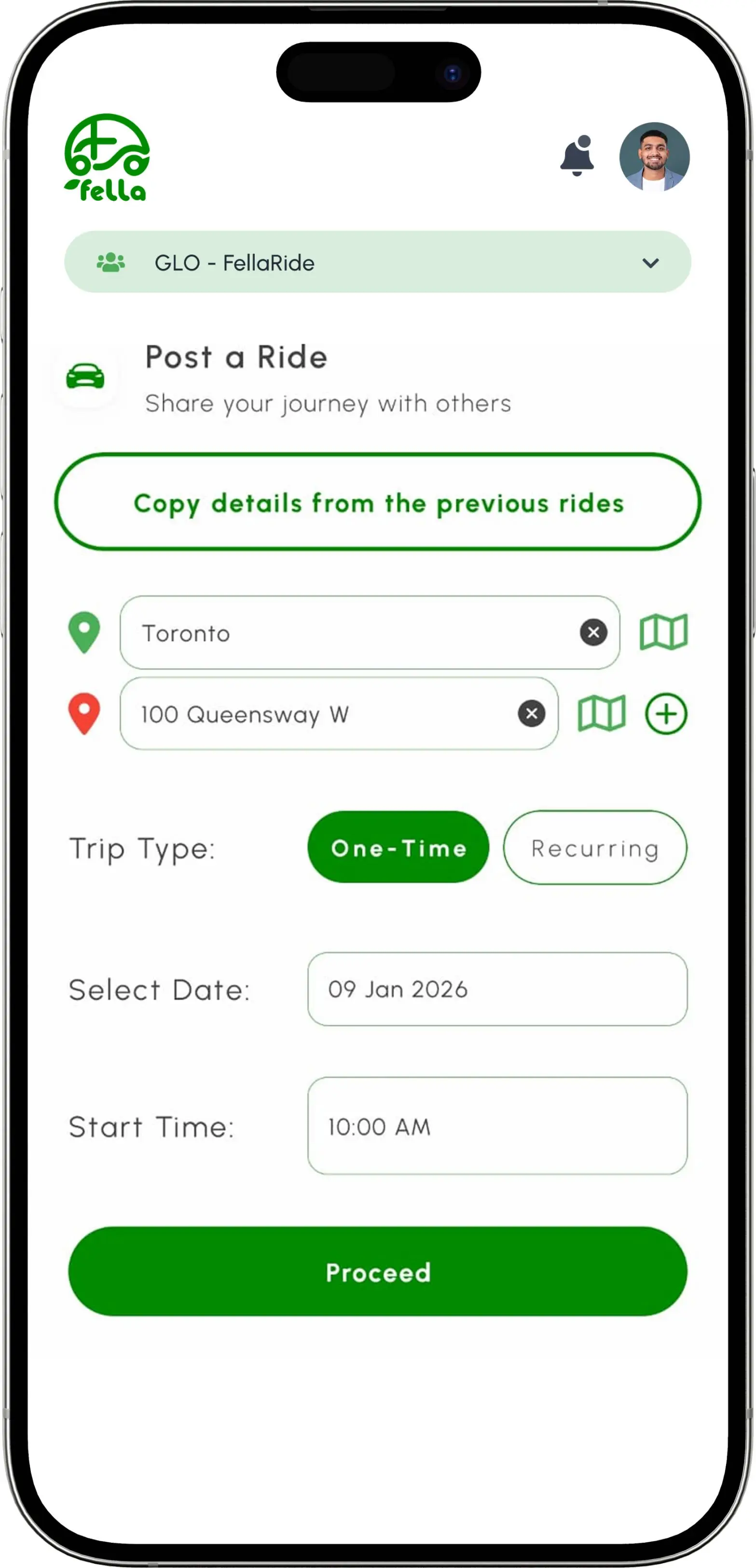Edit the 100 Queensway W destination field
The image size is (756, 1568).
coord(316,714)
